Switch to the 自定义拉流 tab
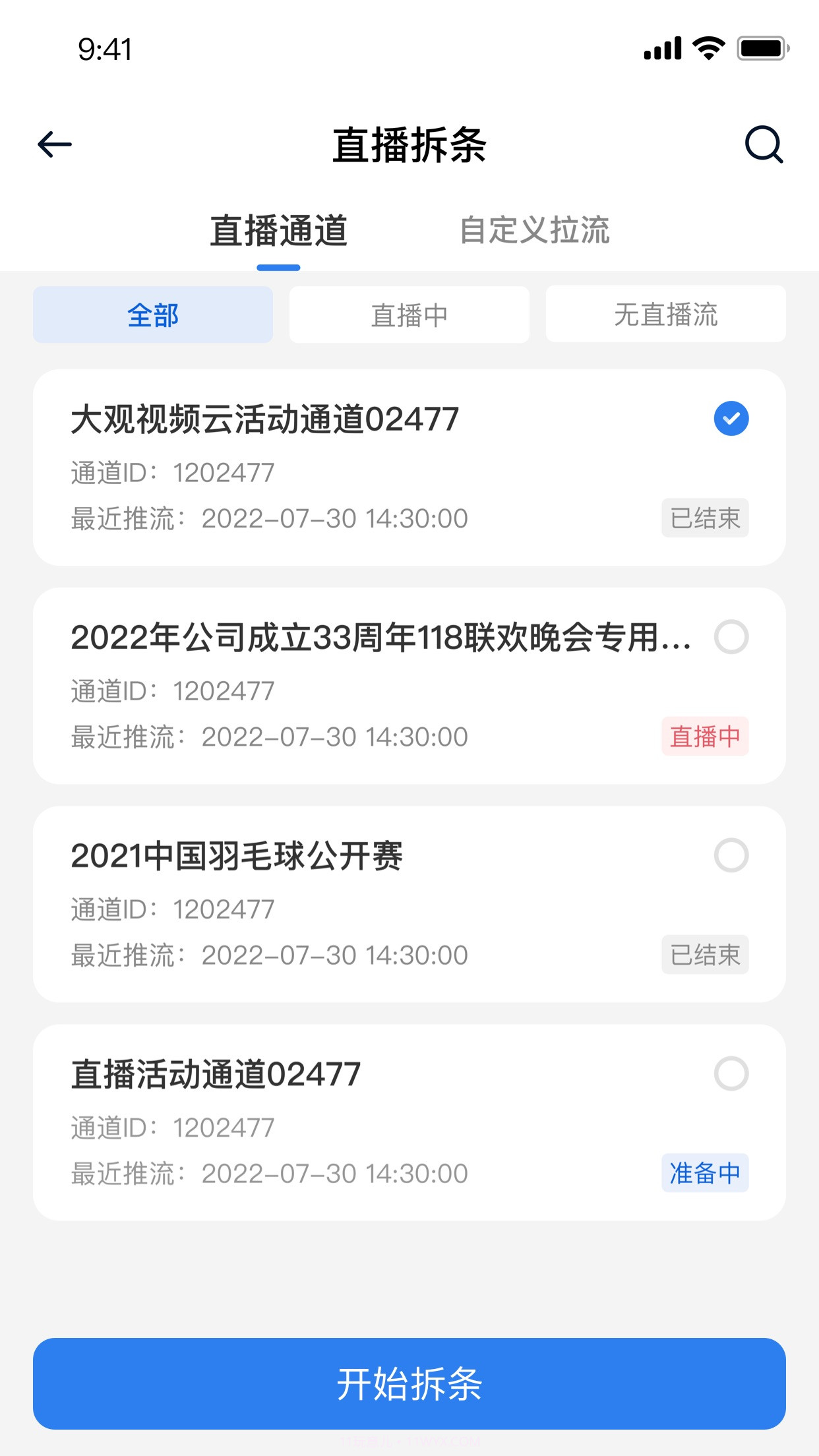The width and height of the screenshot is (819, 1456). click(536, 231)
